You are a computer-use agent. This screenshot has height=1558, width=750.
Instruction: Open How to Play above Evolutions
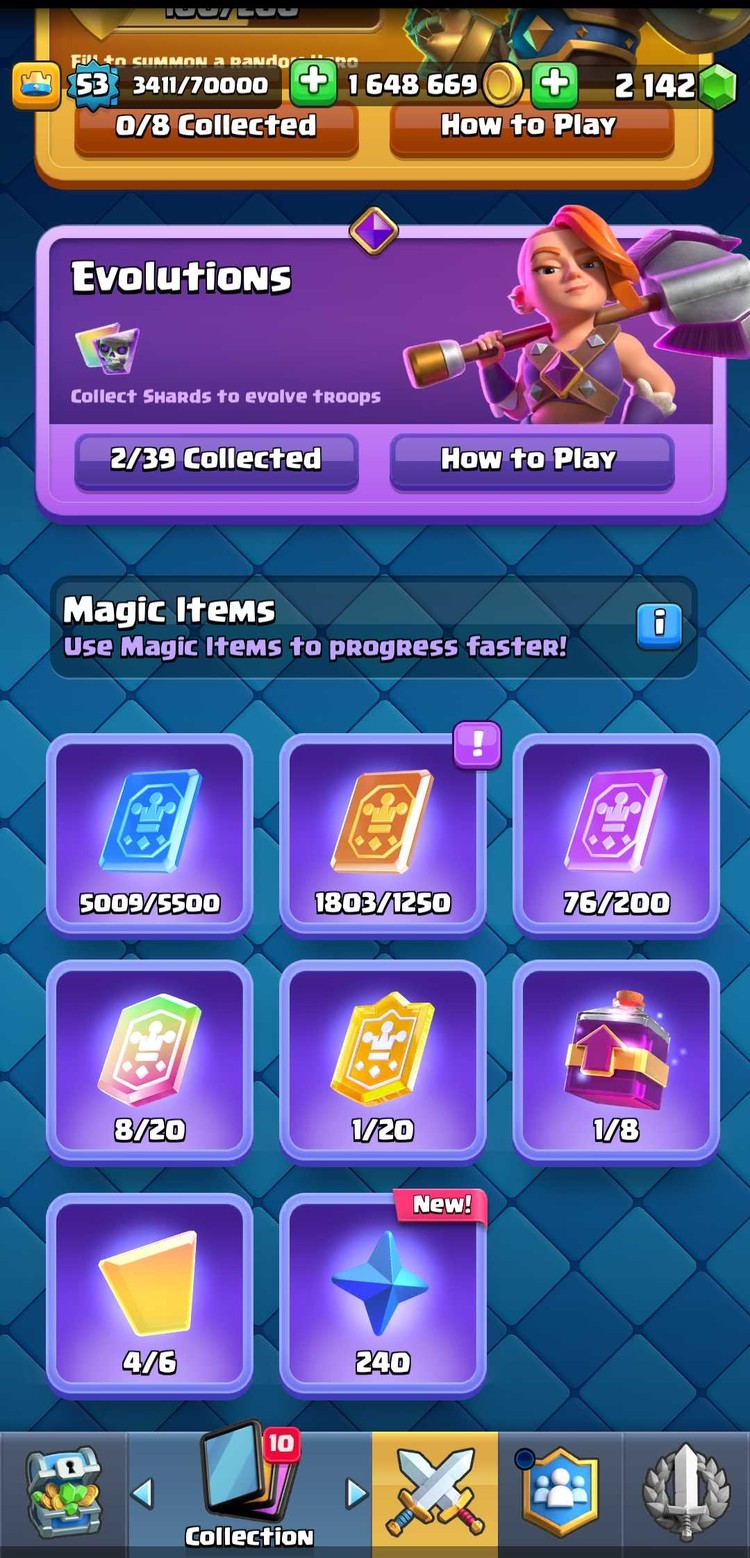[x=530, y=128]
